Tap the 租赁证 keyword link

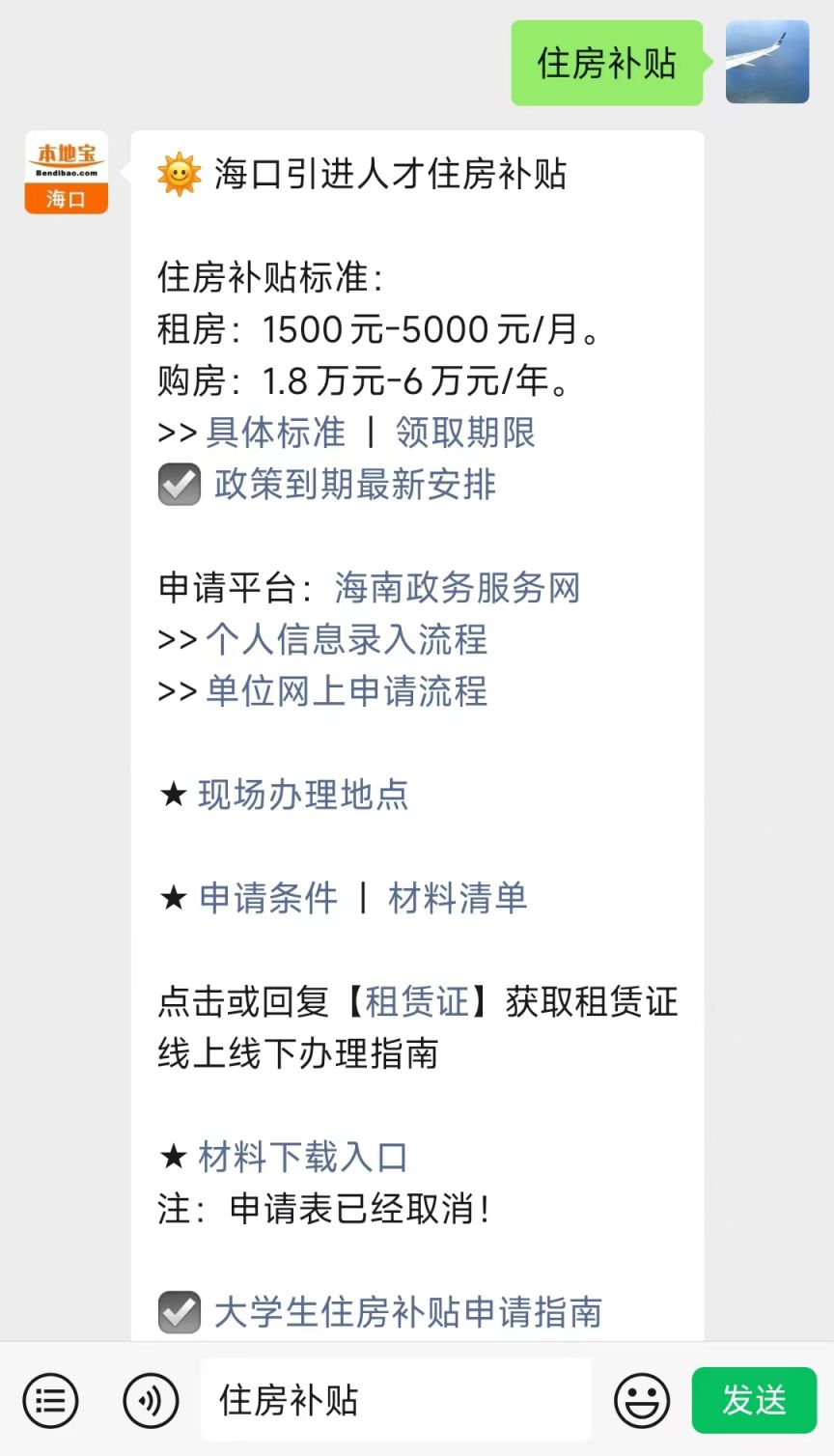point(417,1001)
